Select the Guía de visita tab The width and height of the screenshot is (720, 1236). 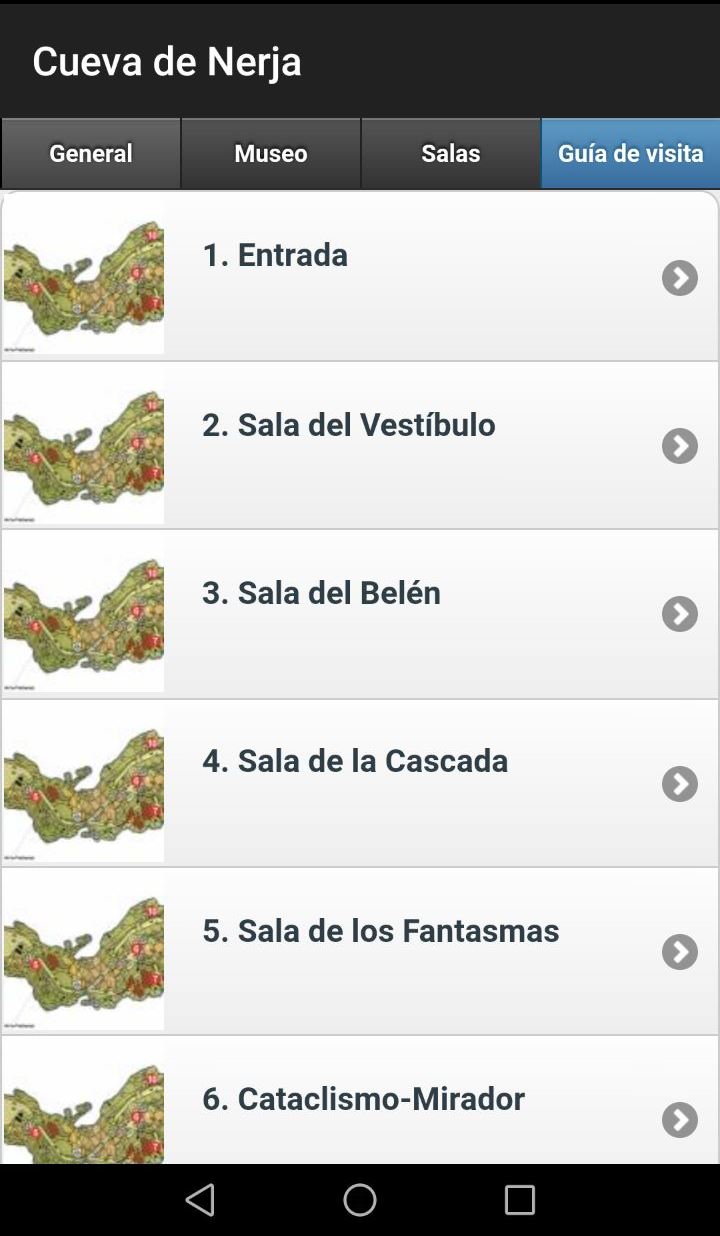(630, 153)
